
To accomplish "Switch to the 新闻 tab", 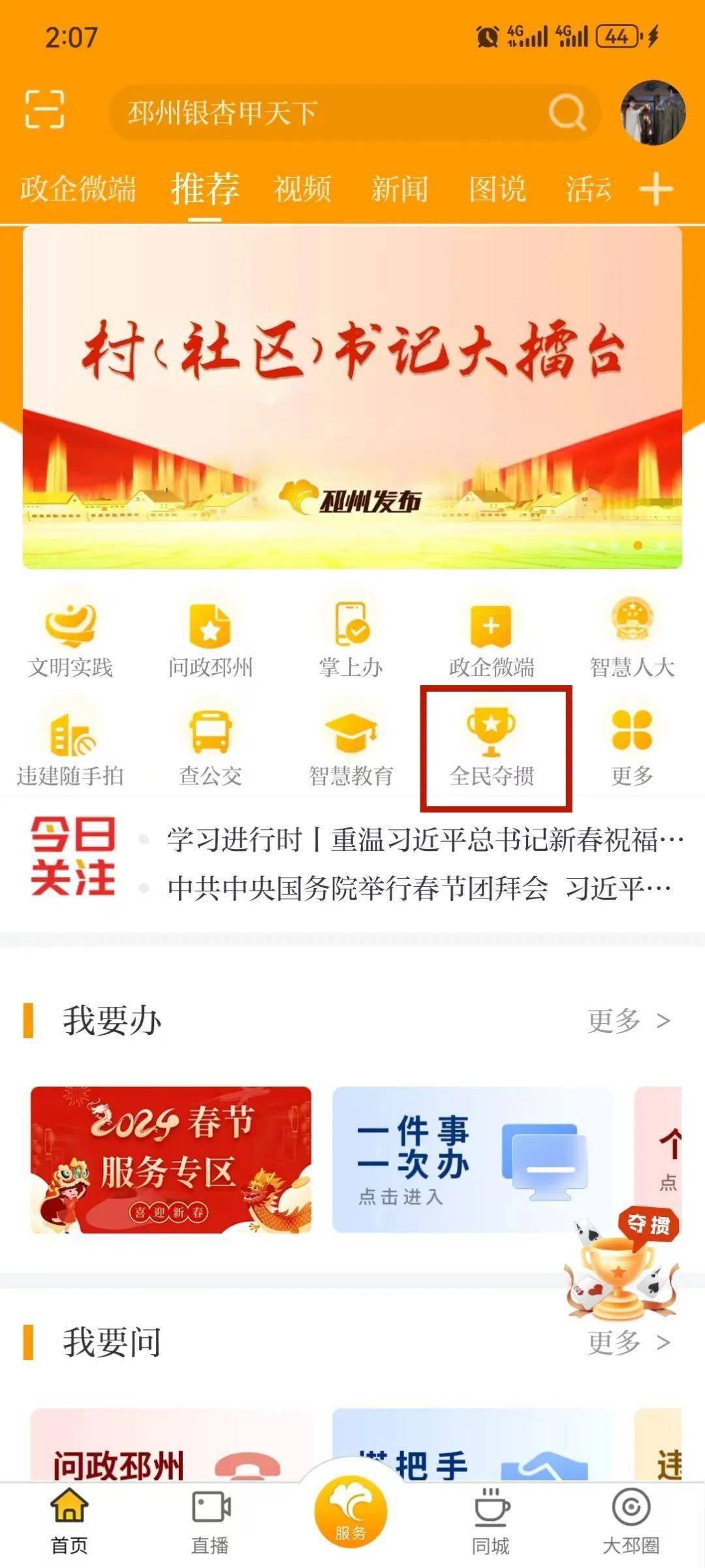I will point(399,189).
